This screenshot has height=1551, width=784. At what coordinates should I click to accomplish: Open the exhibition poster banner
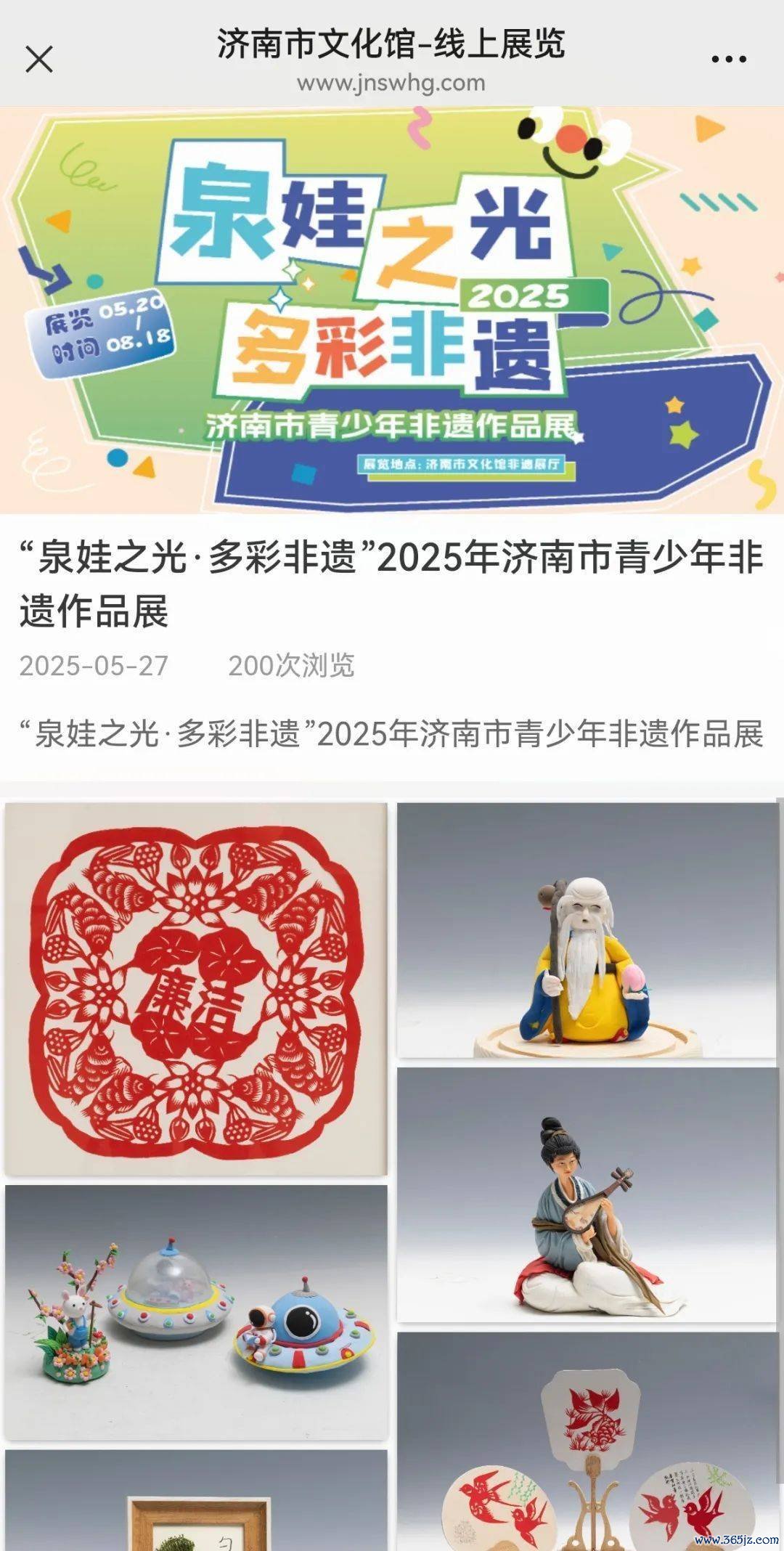click(x=392, y=310)
